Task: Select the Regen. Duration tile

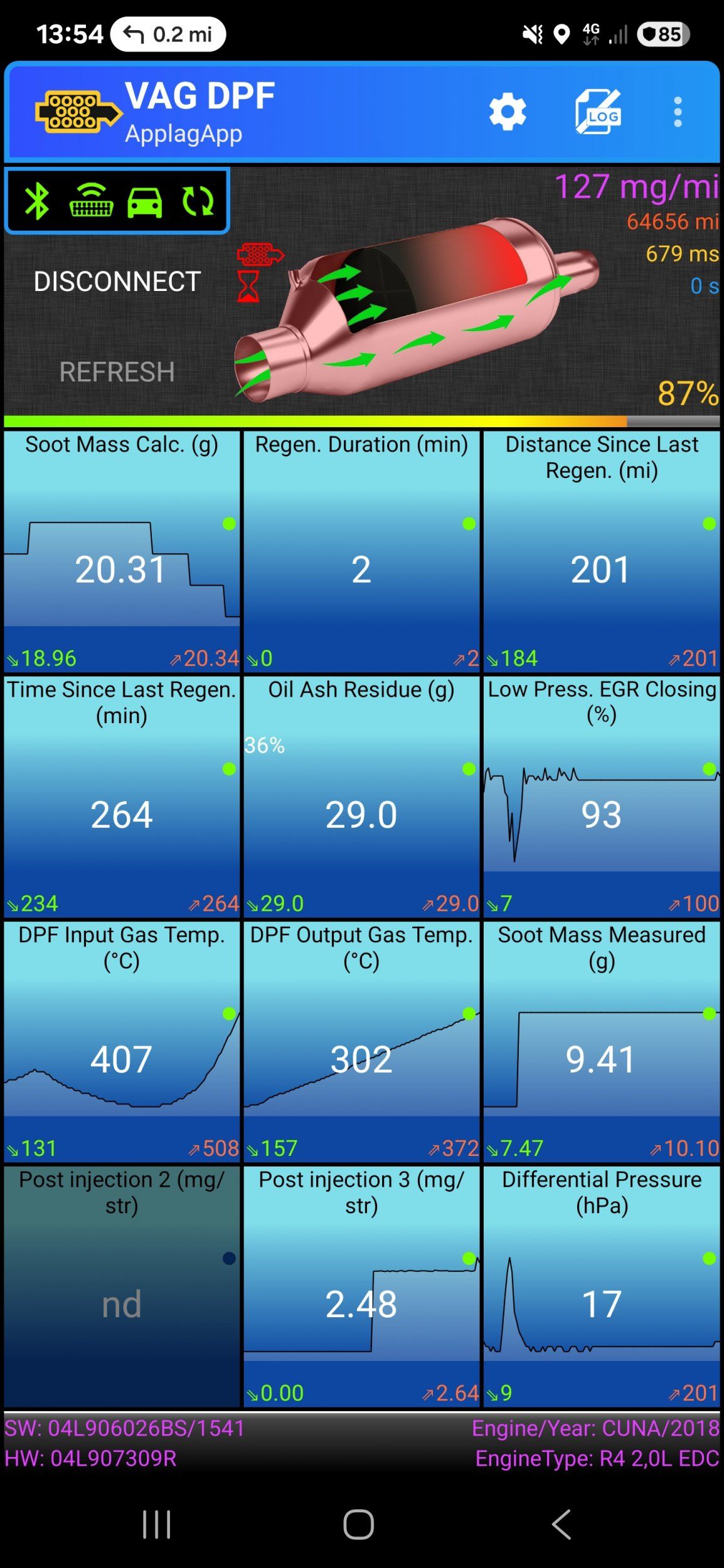Action: point(361,551)
